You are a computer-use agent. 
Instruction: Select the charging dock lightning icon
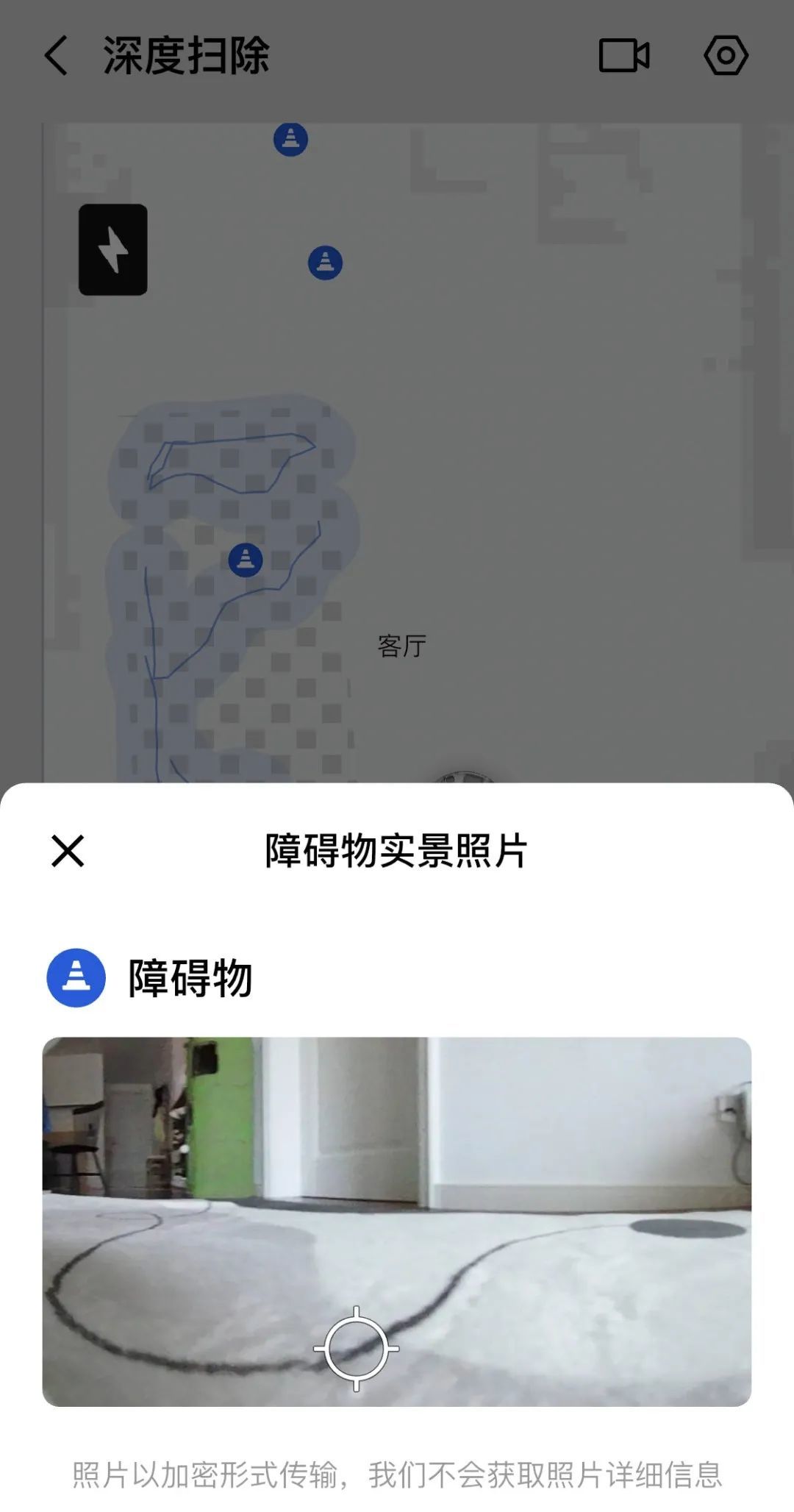coord(112,250)
